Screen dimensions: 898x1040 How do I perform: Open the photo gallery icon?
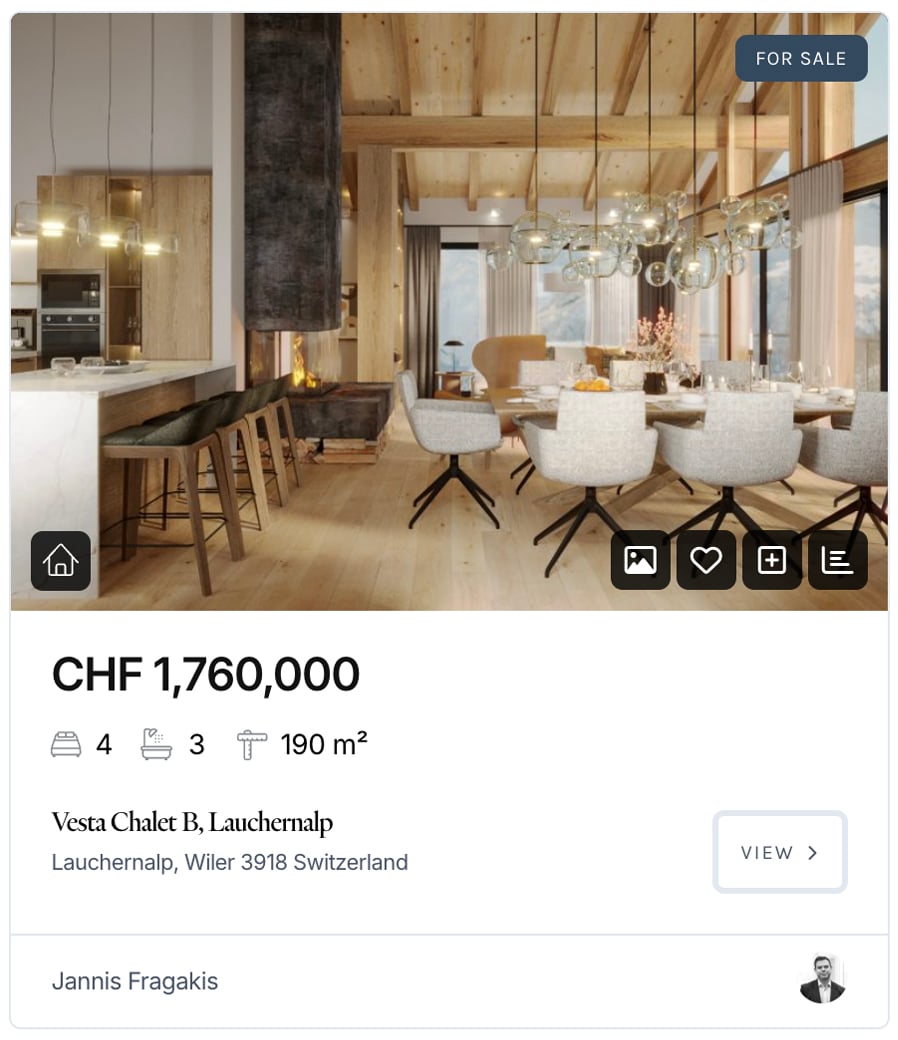(x=640, y=560)
